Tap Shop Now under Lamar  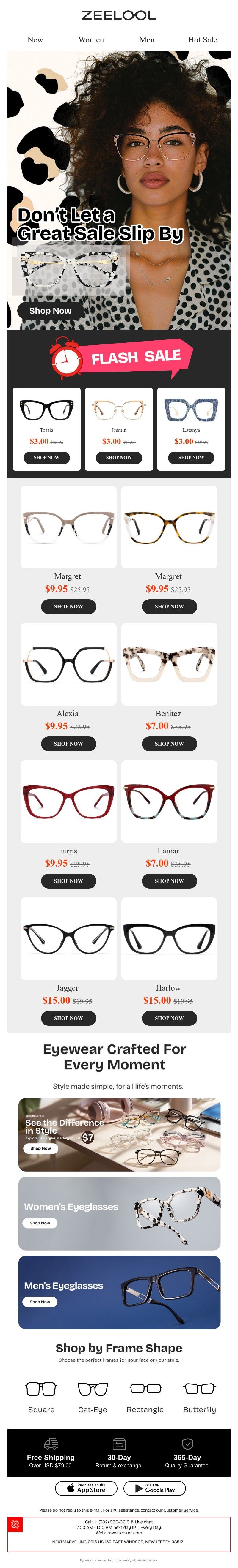pos(169,880)
